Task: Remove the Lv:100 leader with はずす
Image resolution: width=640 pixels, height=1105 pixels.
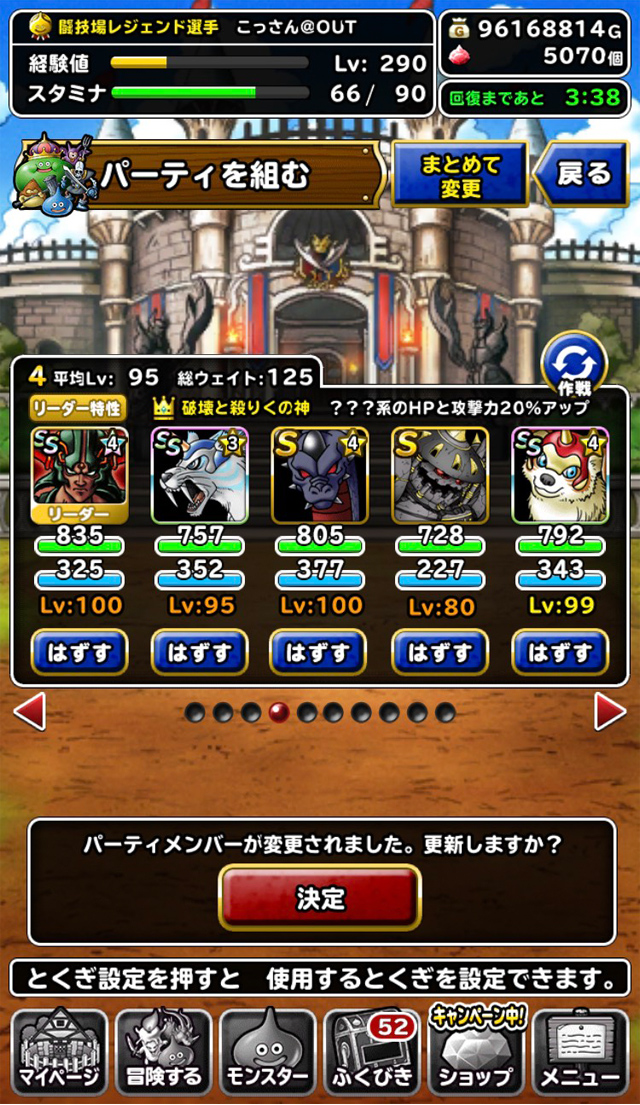Action: [80, 653]
